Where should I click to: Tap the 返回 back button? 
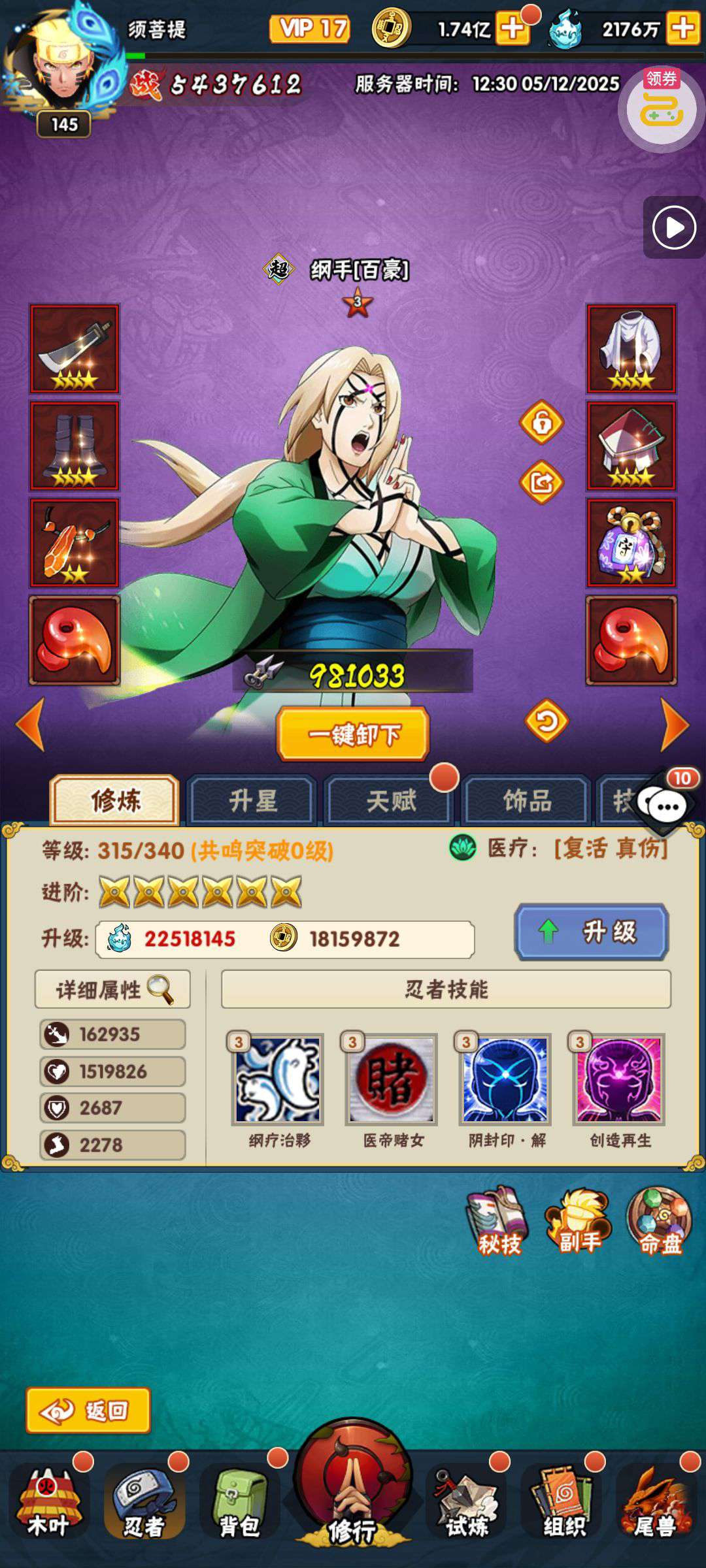pyautogui.click(x=88, y=1411)
